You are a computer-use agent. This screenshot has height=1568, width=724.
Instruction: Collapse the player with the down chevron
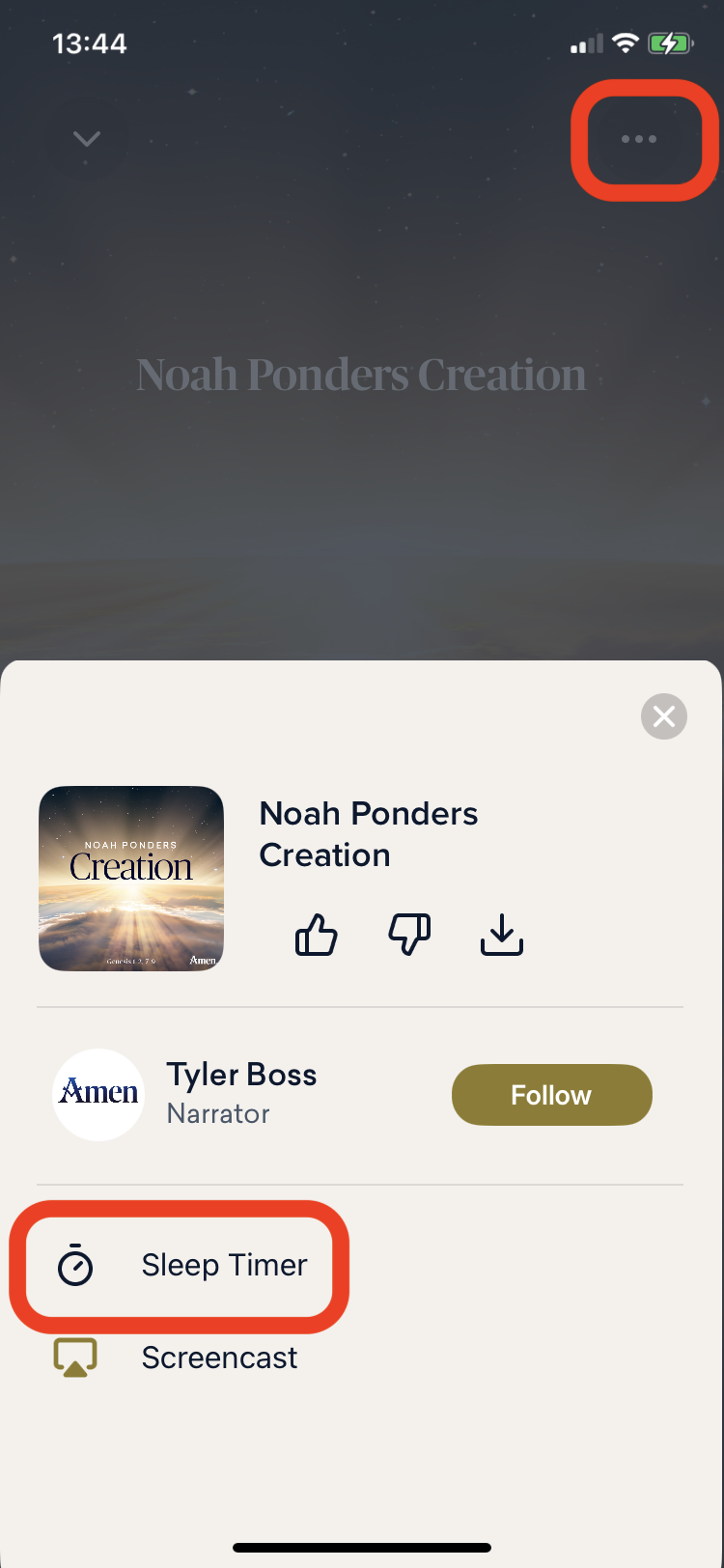click(x=87, y=140)
